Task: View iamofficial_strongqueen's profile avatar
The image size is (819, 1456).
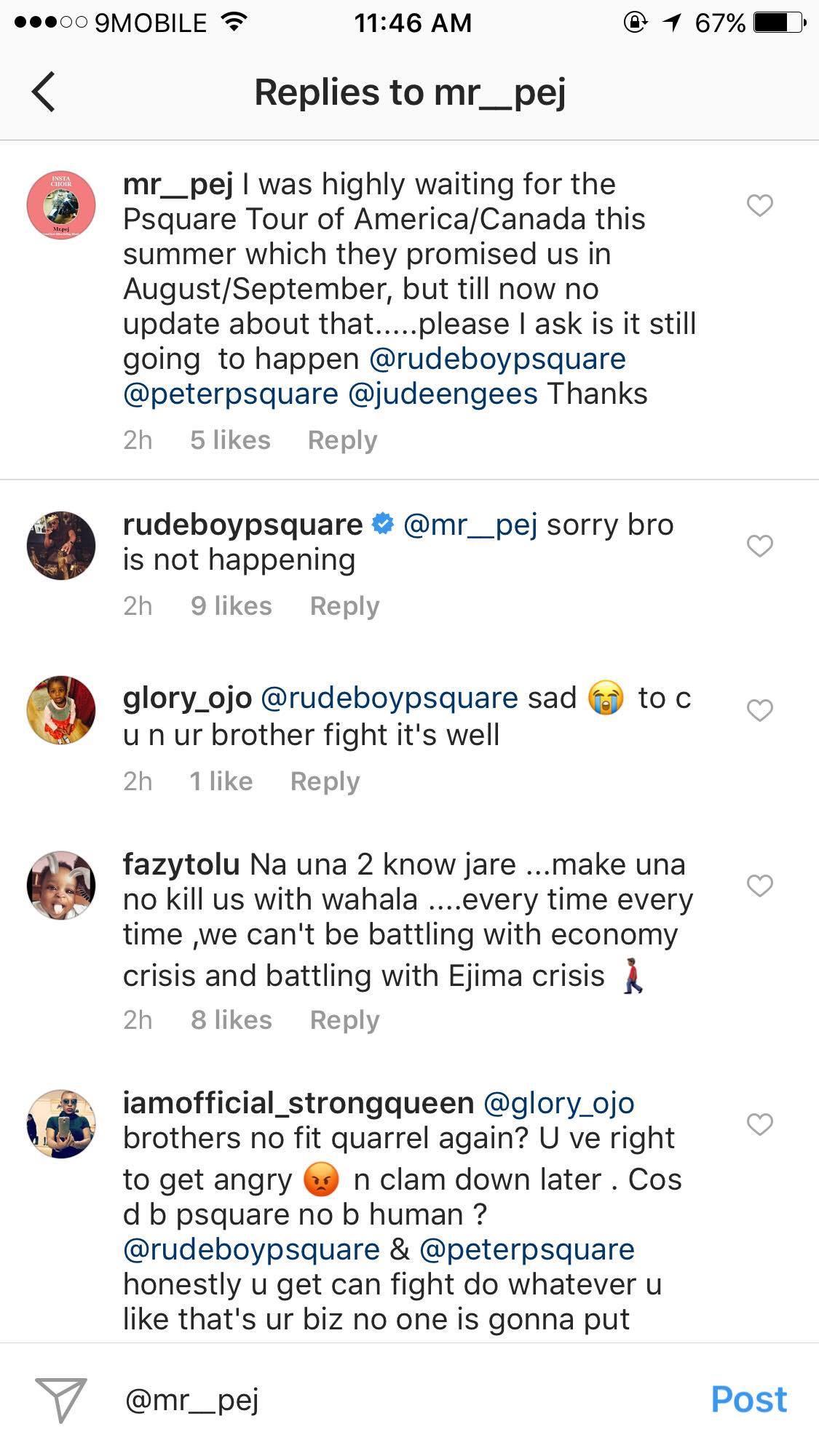Action: tap(61, 1123)
